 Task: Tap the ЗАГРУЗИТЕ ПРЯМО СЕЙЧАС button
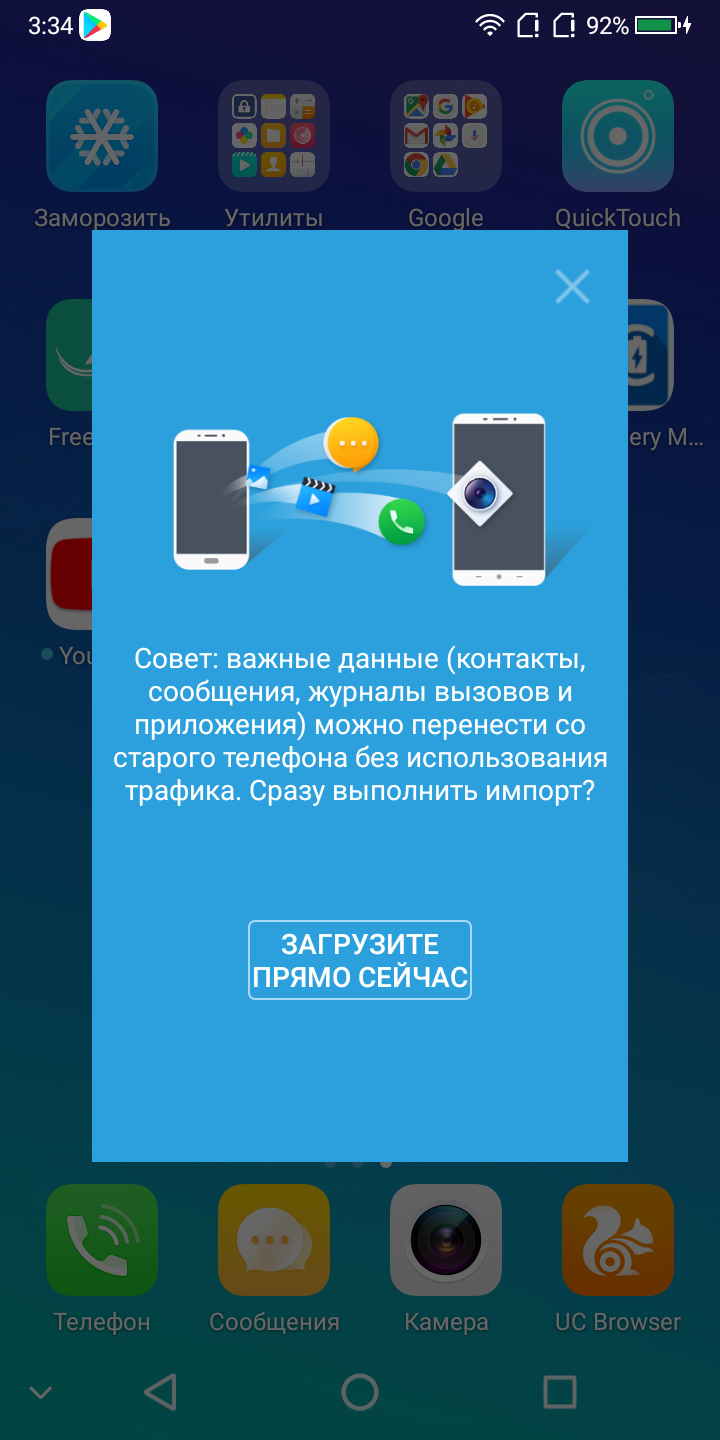click(360, 960)
